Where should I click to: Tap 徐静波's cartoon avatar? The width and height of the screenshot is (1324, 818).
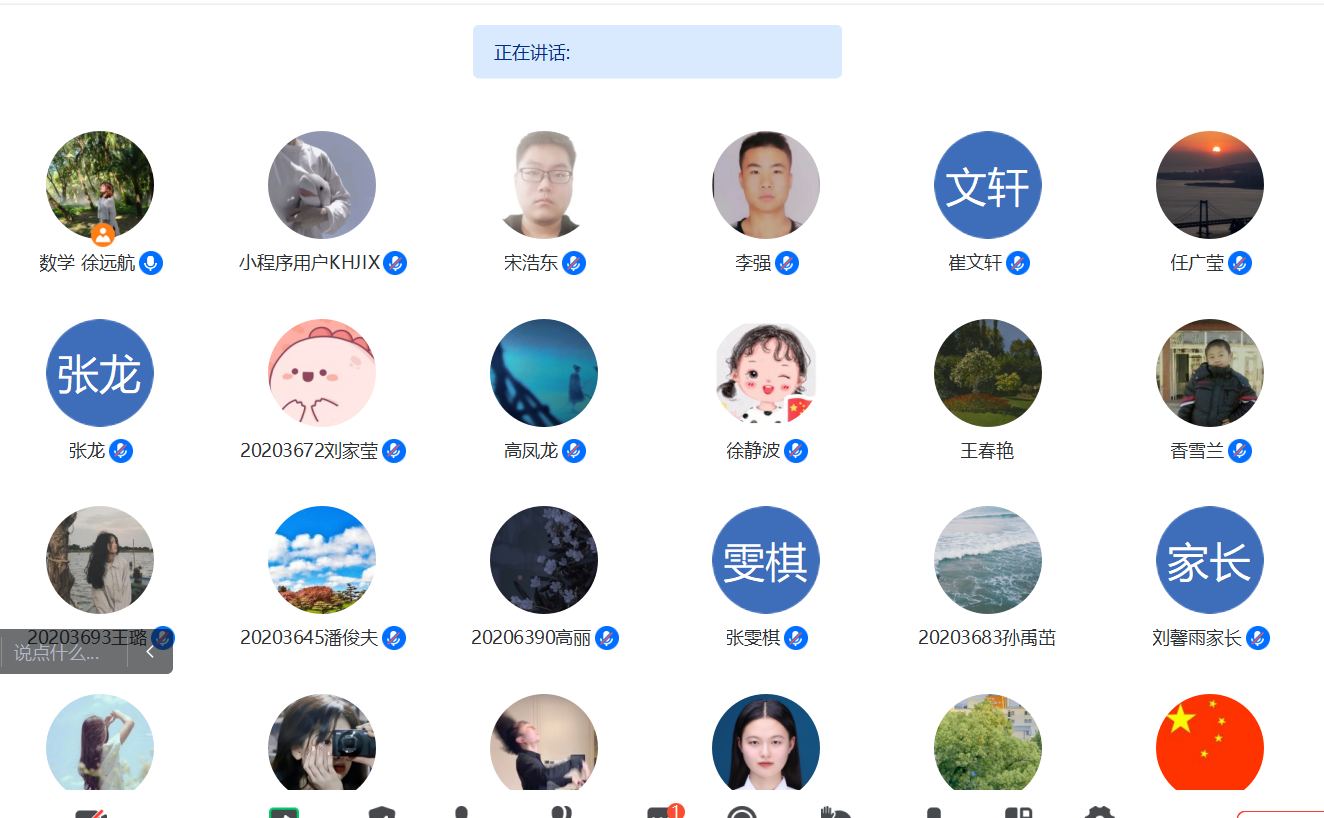coord(766,373)
